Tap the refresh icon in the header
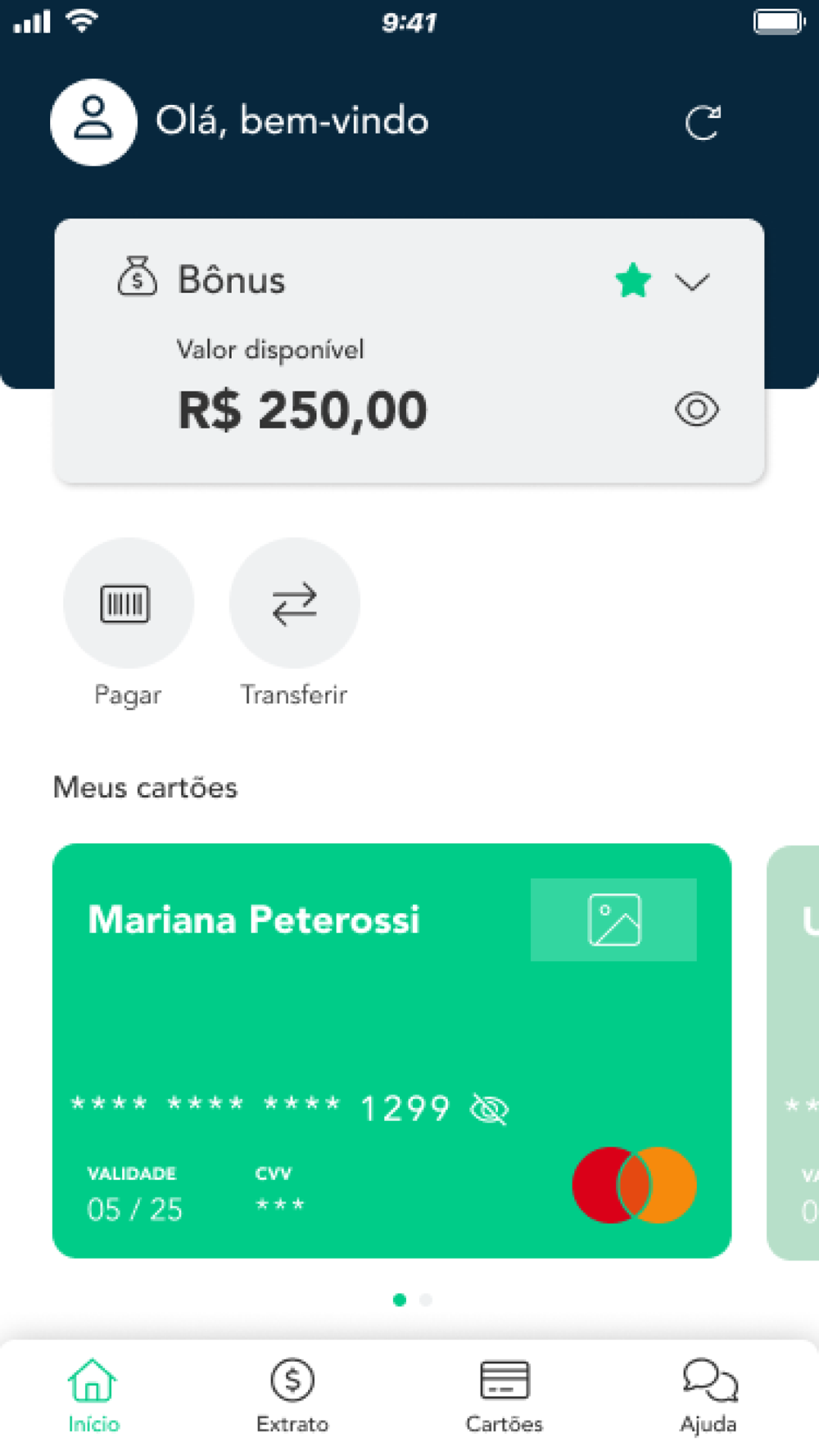Viewport: 819px width, 1456px height. [x=703, y=123]
